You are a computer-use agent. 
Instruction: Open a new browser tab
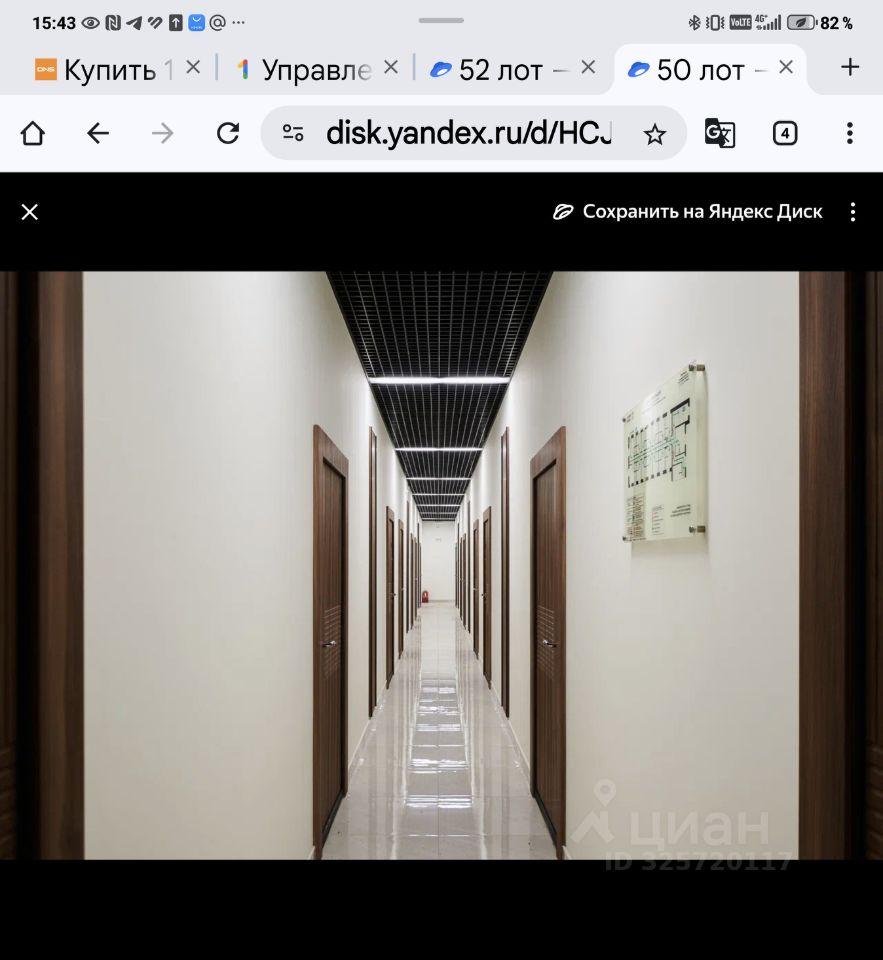pos(850,67)
